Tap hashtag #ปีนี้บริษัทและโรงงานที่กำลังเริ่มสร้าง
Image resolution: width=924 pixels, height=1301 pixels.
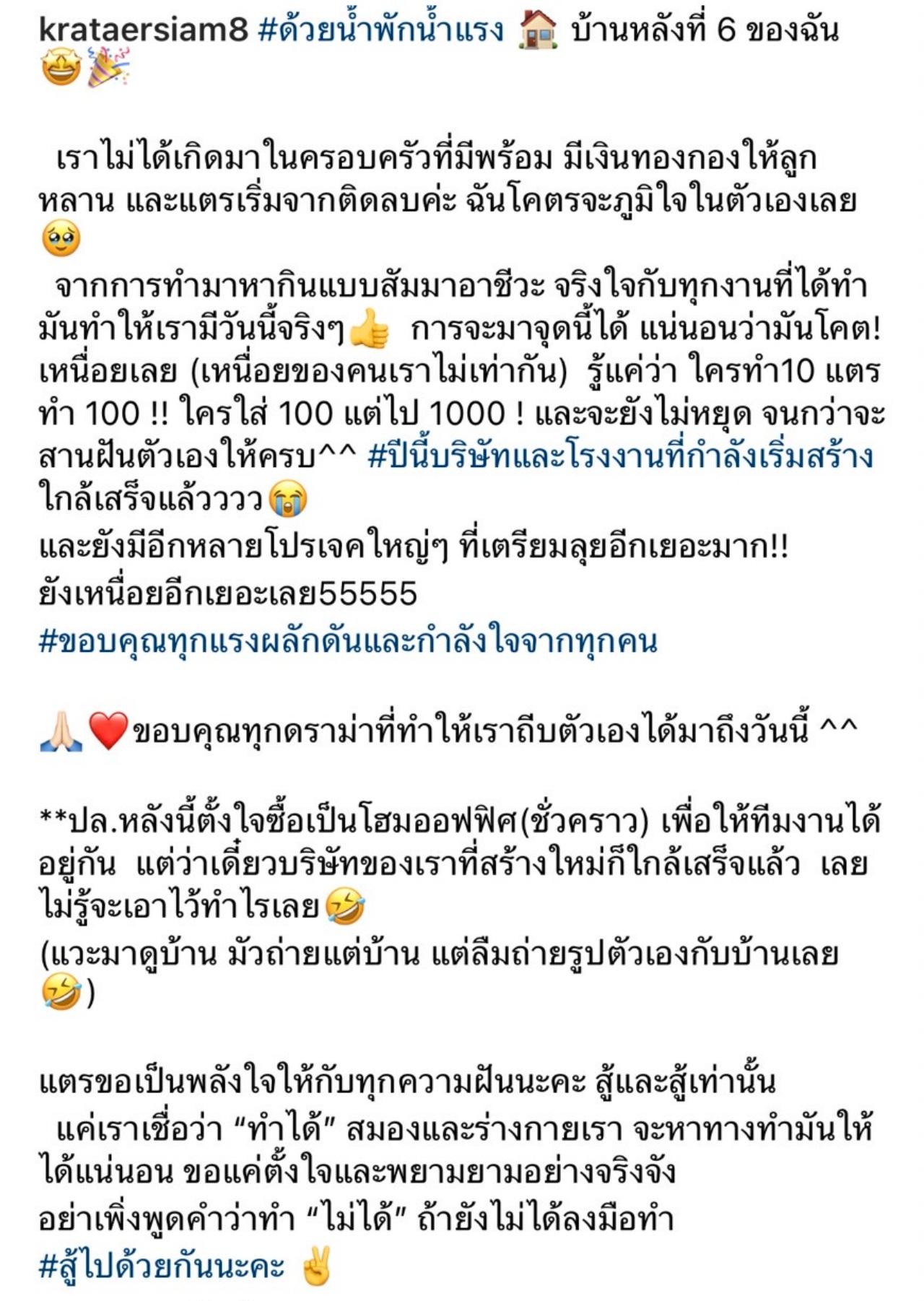coord(620,458)
